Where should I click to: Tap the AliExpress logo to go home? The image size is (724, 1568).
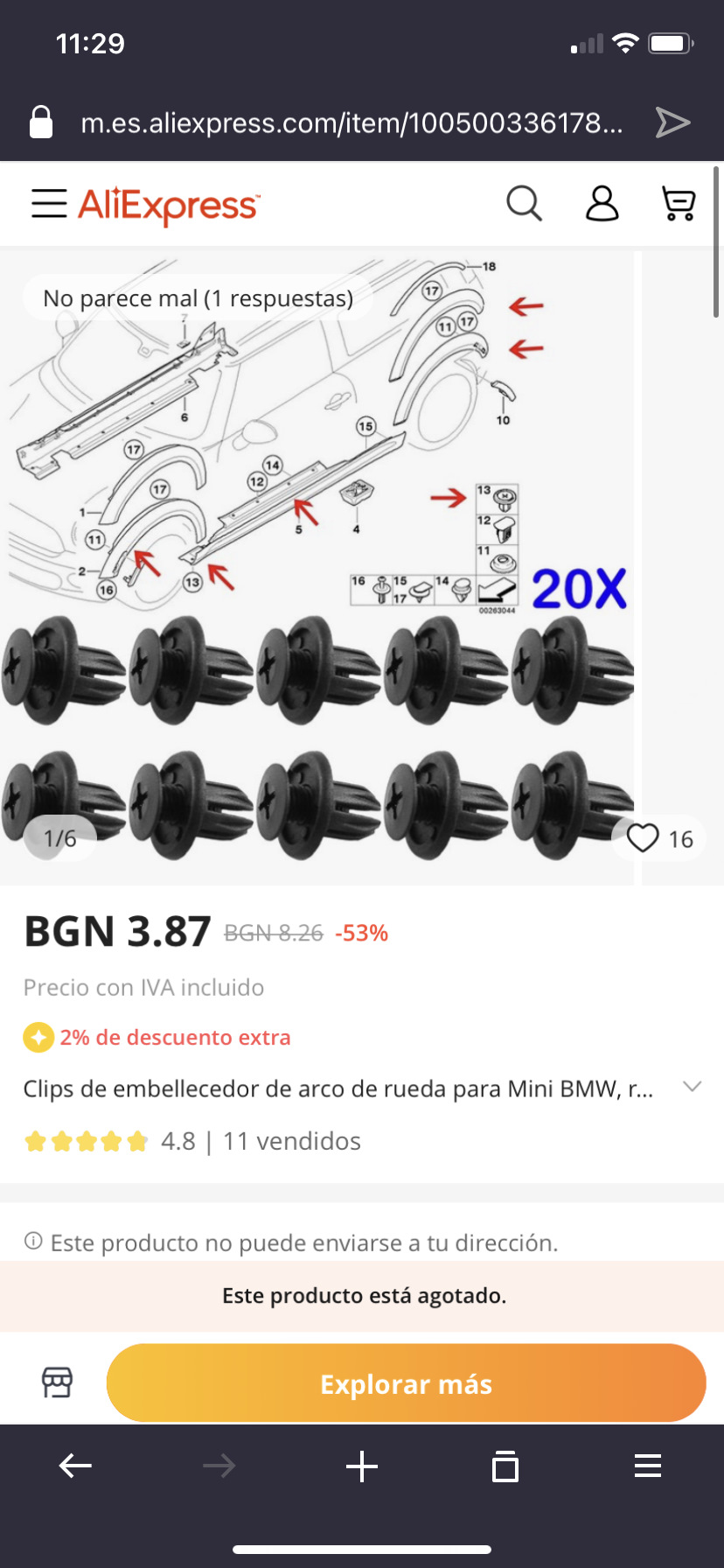click(169, 206)
